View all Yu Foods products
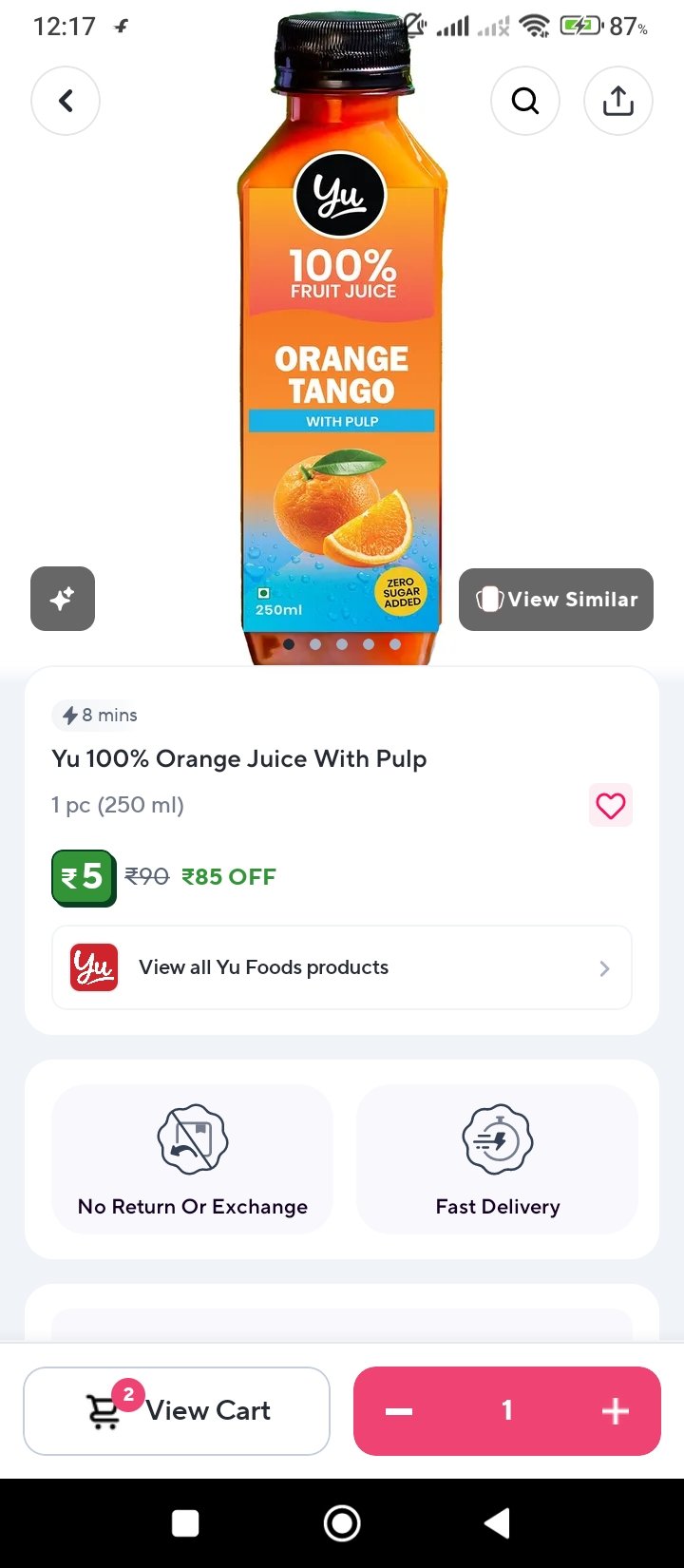This screenshot has width=684, height=1568. click(341, 967)
